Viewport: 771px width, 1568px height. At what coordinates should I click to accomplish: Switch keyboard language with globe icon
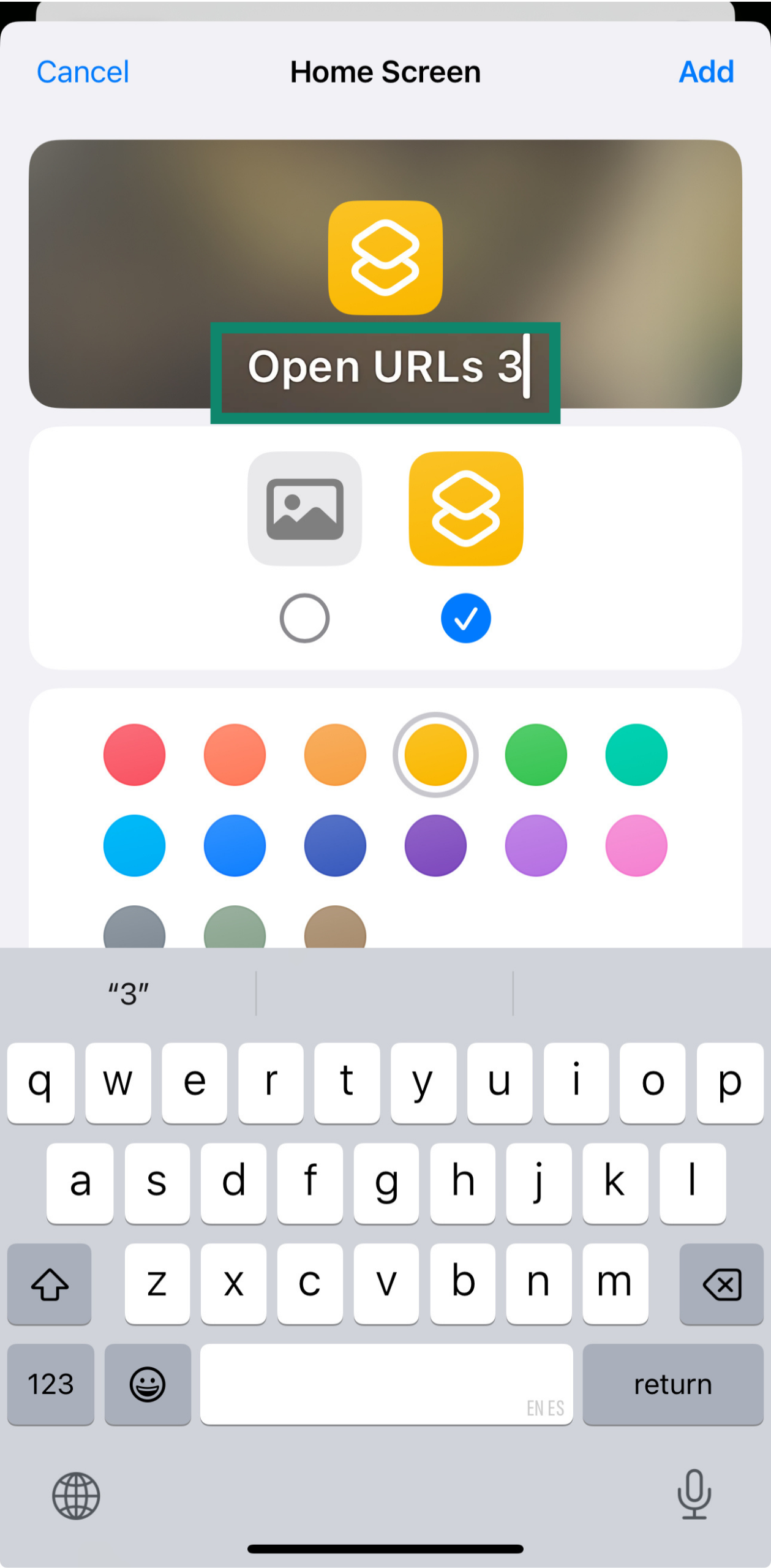[76, 1496]
